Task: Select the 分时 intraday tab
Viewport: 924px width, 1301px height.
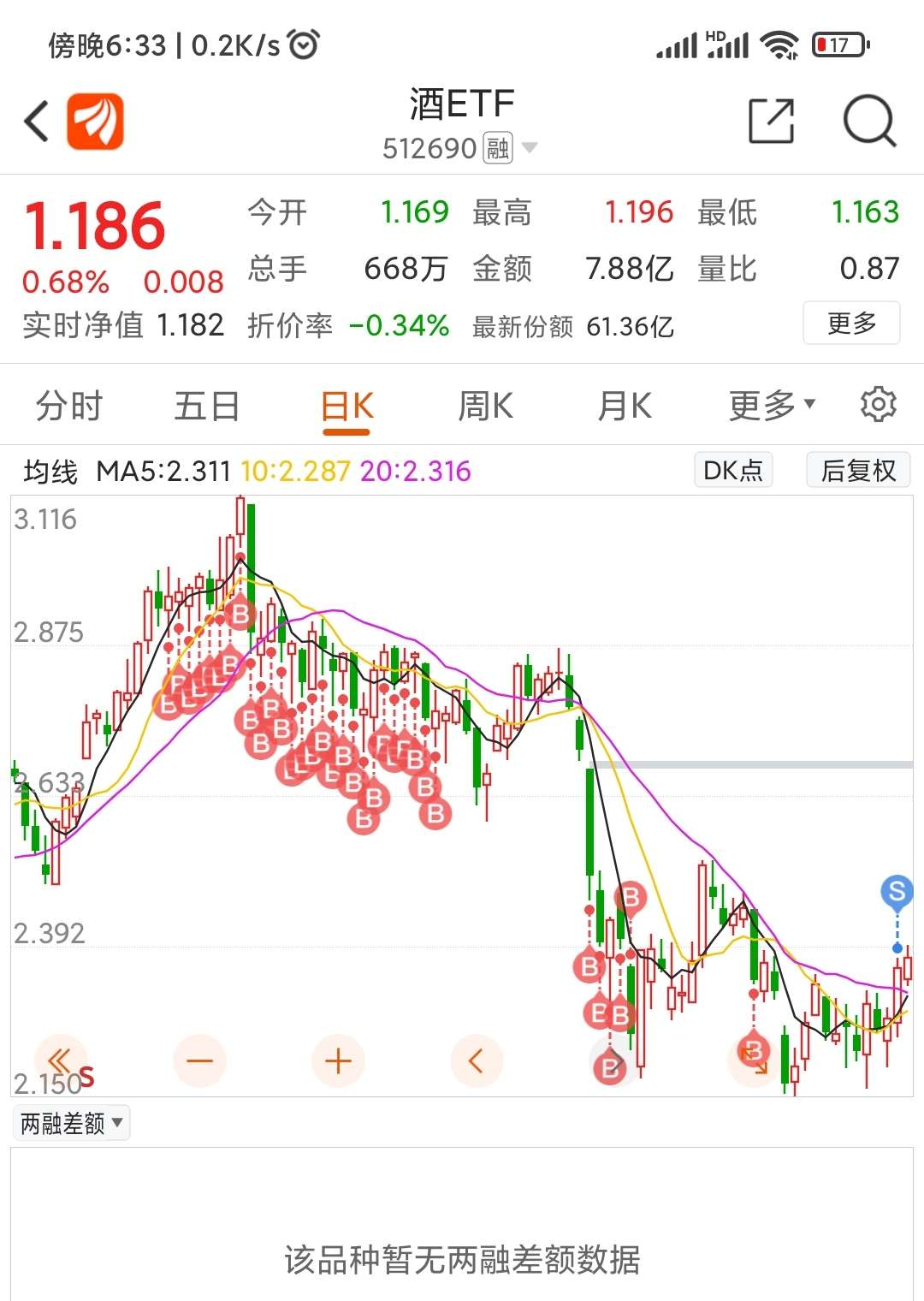Action: coord(67,405)
